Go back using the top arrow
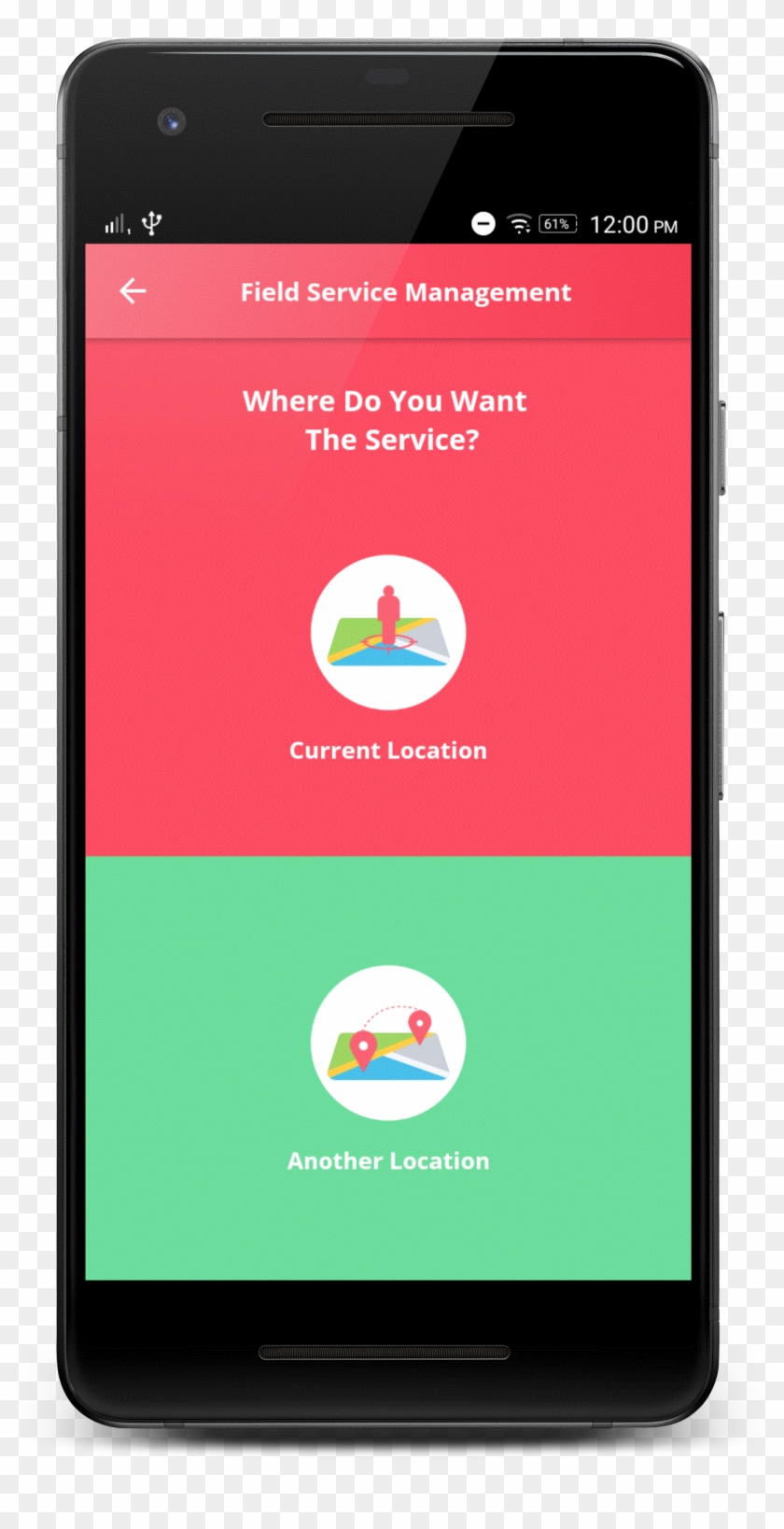The width and height of the screenshot is (784, 1529). 133,291
